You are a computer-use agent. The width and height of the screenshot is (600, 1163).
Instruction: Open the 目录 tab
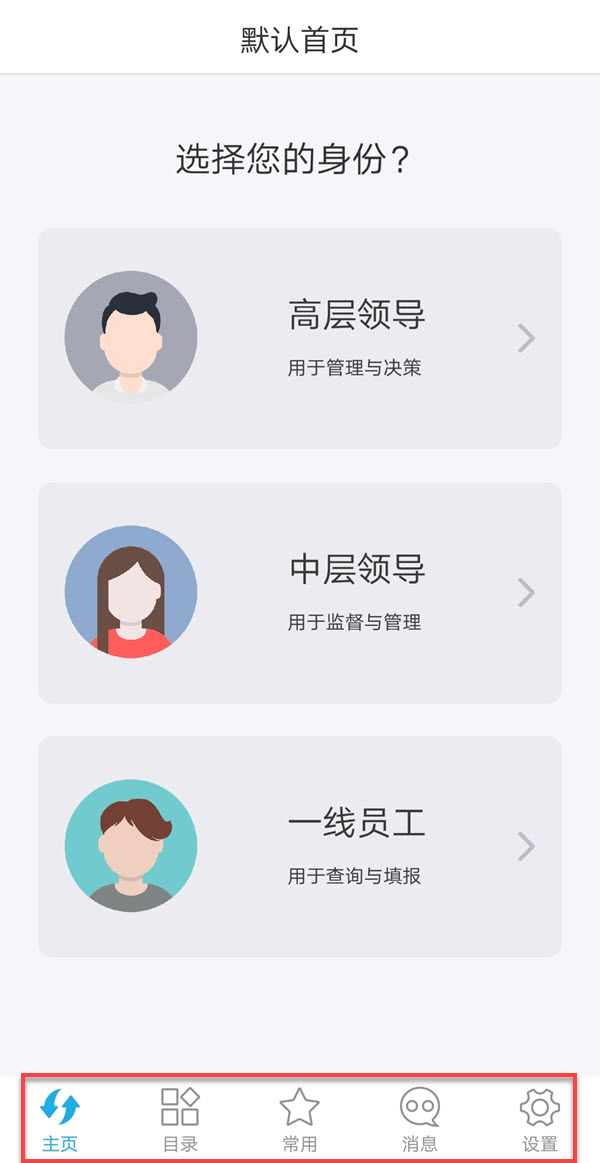pos(180,1118)
